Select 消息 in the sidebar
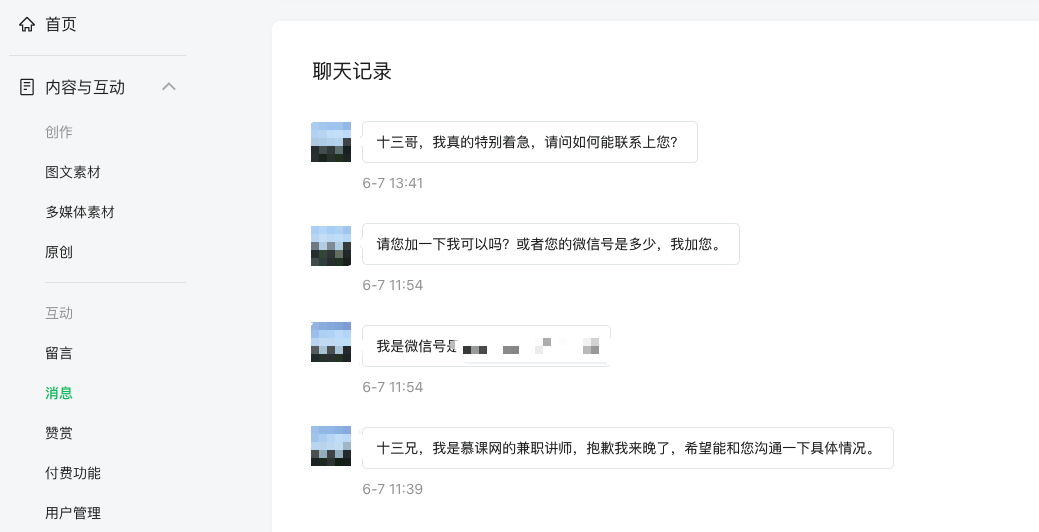 coord(59,393)
